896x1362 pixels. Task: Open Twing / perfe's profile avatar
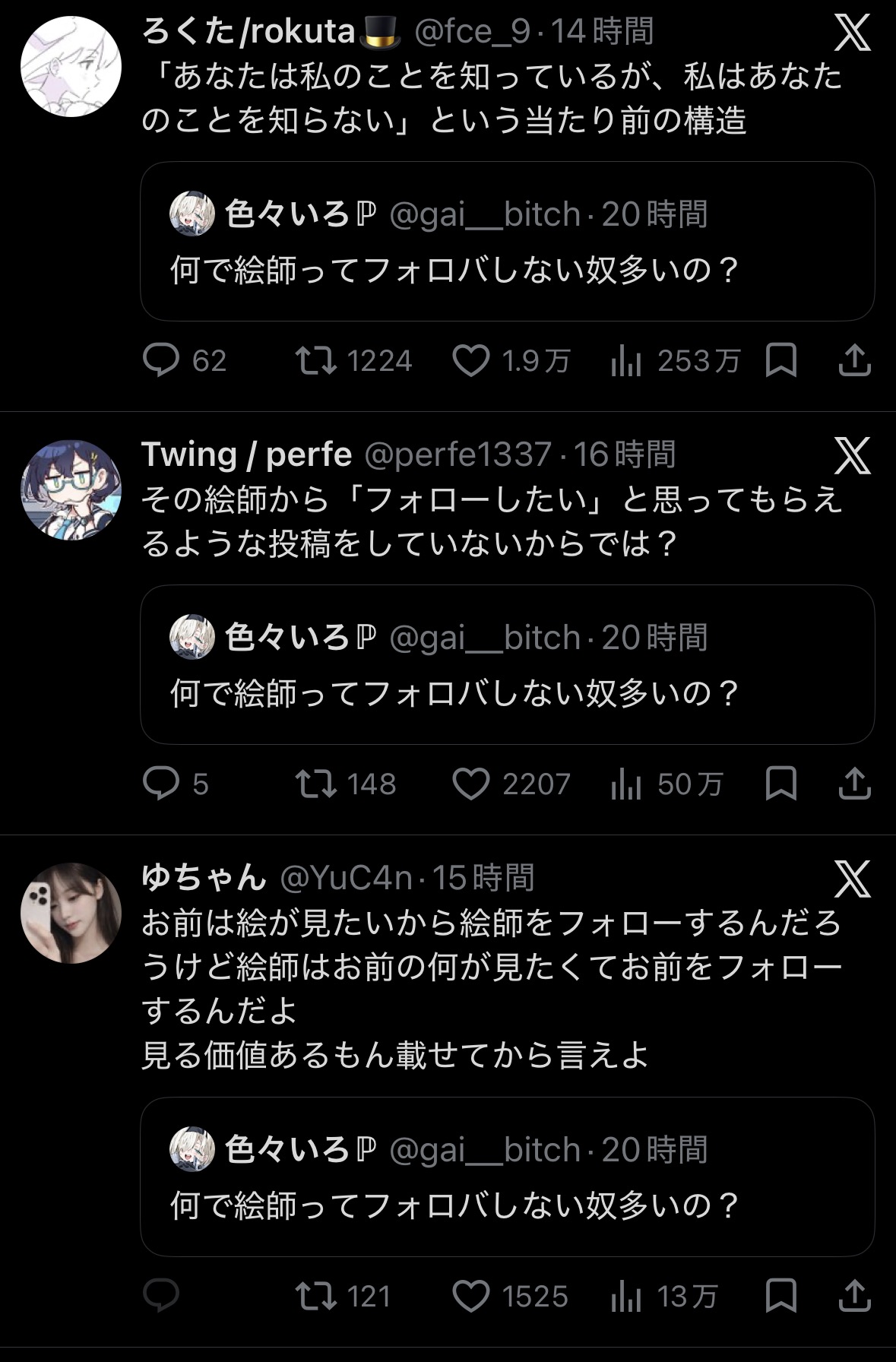(71, 489)
